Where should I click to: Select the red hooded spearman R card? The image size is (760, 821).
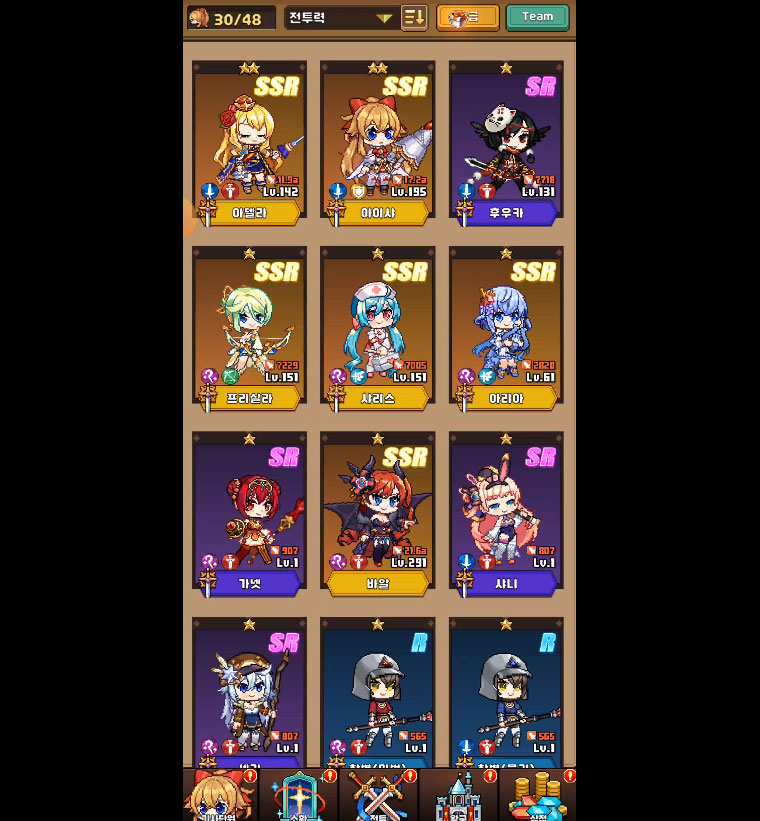tap(377, 695)
